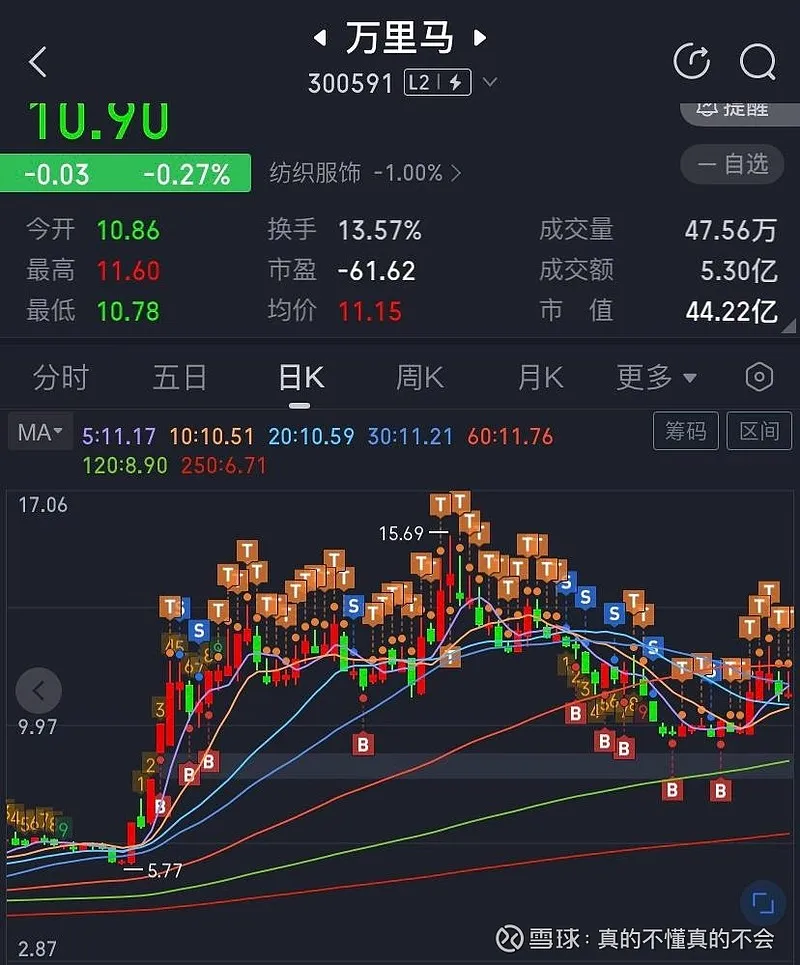Image resolution: width=800 pixels, height=965 pixels.
Task: Select the 日K chart tab
Action: click(300, 377)
